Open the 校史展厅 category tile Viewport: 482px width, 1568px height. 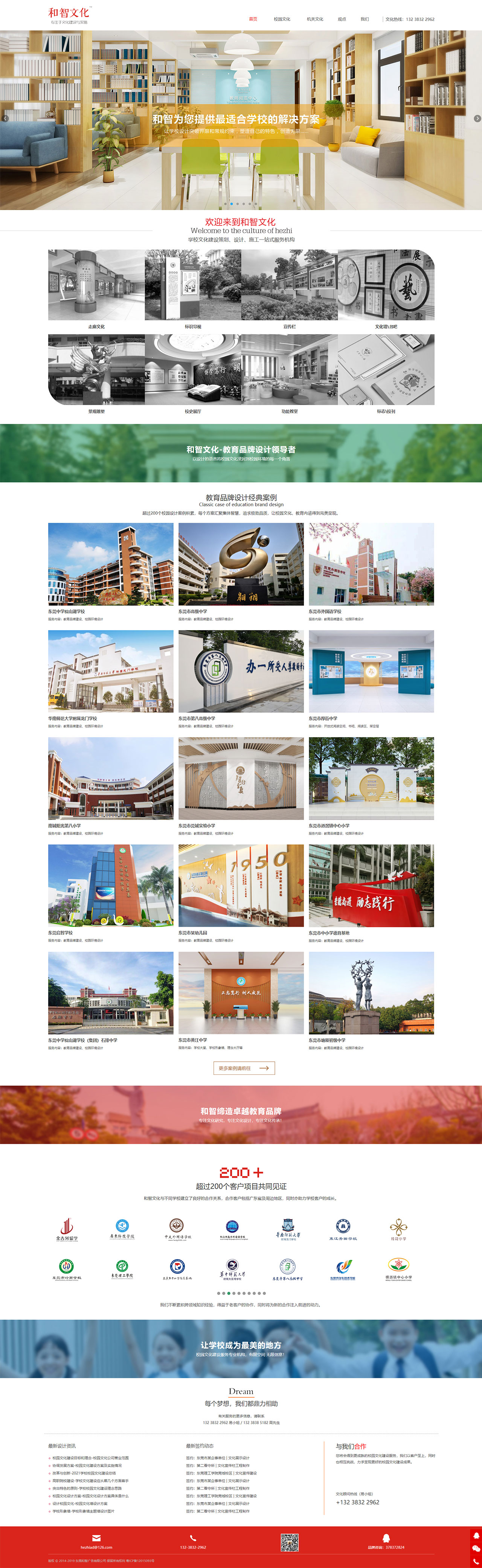pos(193,369)
